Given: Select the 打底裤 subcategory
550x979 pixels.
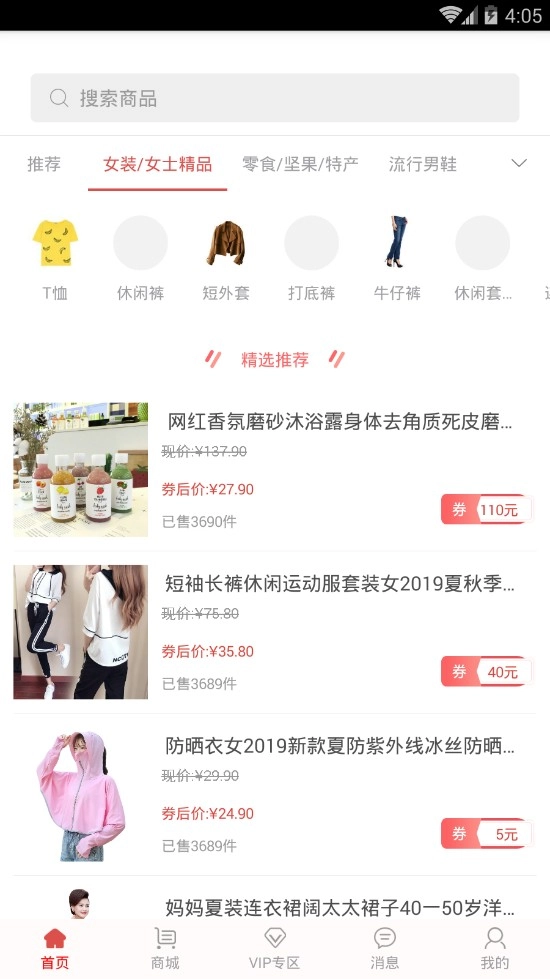Looking at the screenshot, I should (x=312, y=258).
